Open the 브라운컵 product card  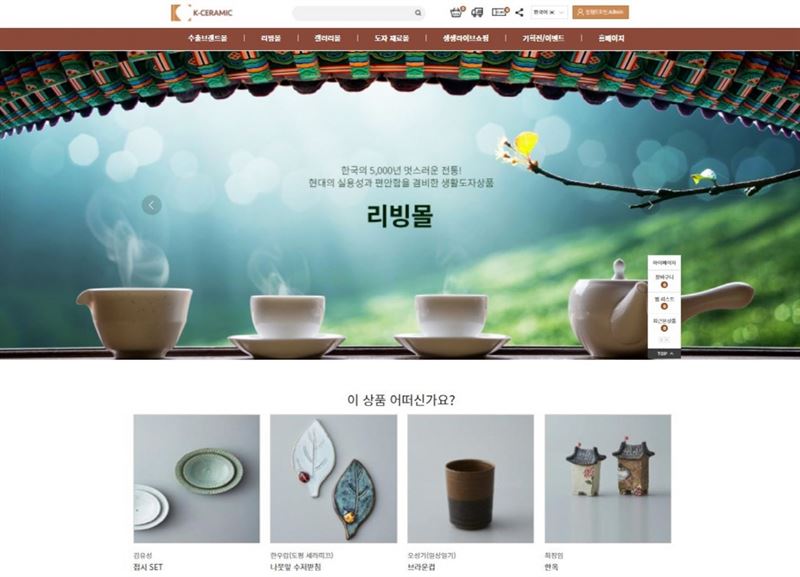tap(470, 478)
